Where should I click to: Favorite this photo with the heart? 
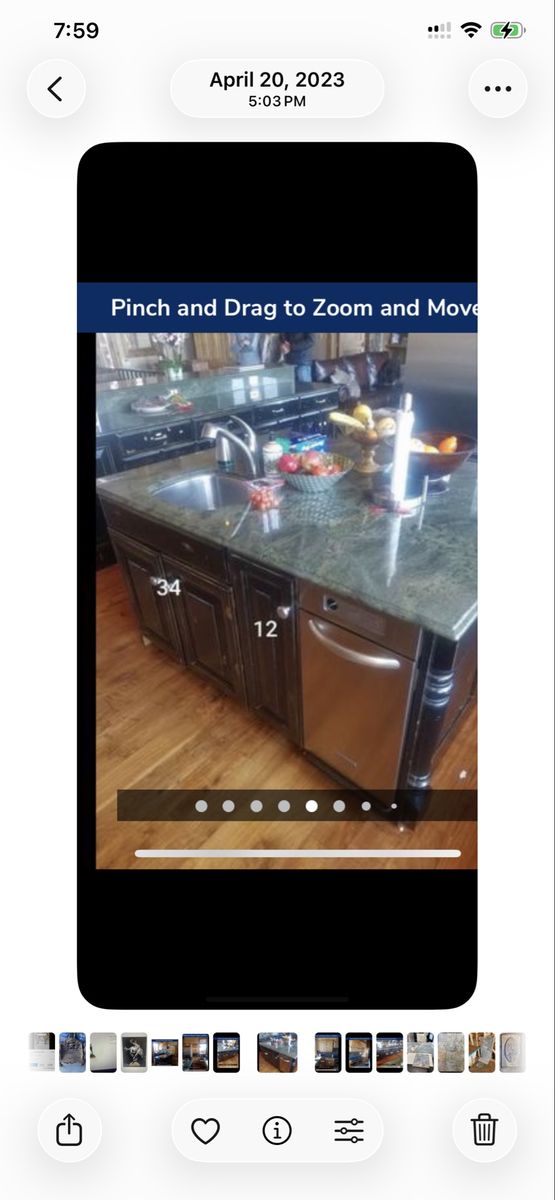pos(205,1131)
